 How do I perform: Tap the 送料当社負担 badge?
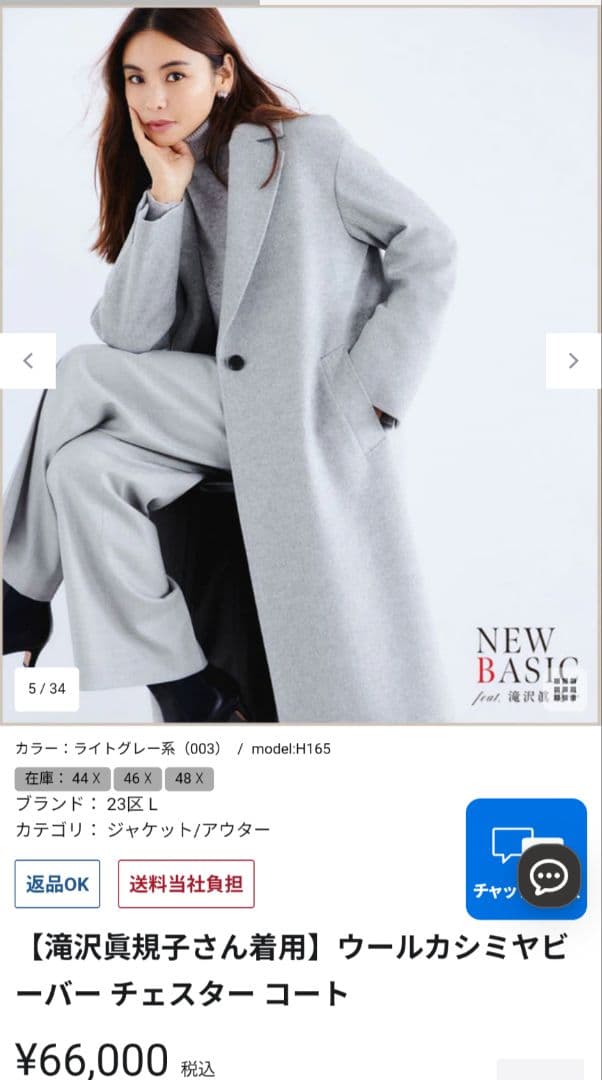(x=186, y=884)
